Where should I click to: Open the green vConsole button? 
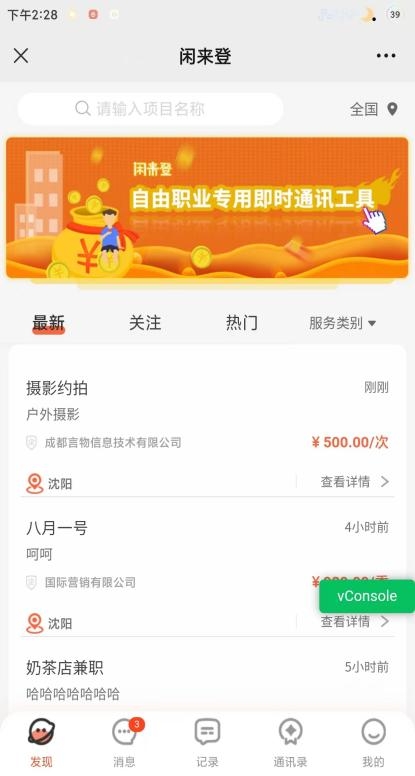tap(367, 596)
